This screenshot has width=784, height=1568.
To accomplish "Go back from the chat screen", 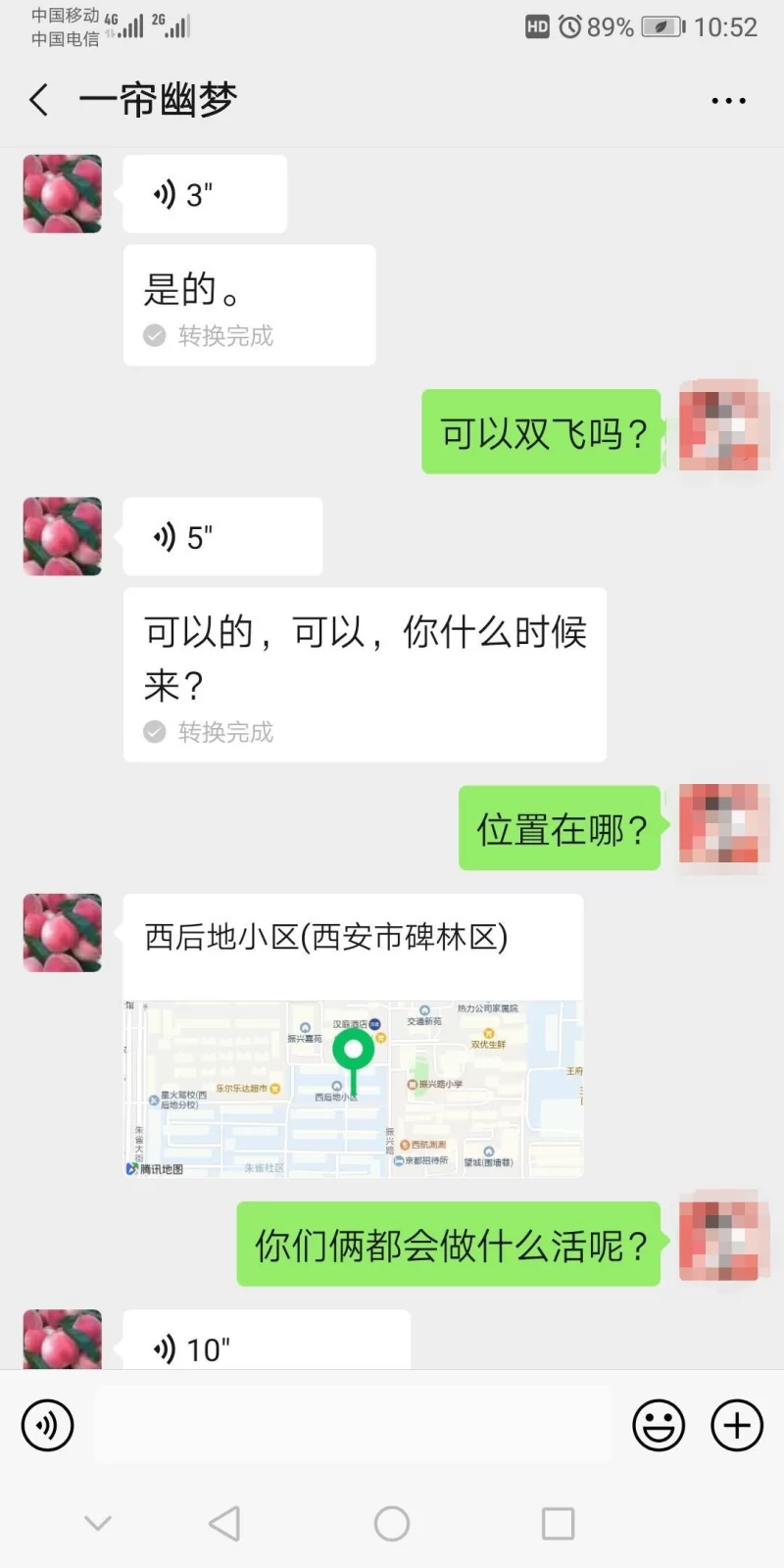I will (x=39, y=100).
